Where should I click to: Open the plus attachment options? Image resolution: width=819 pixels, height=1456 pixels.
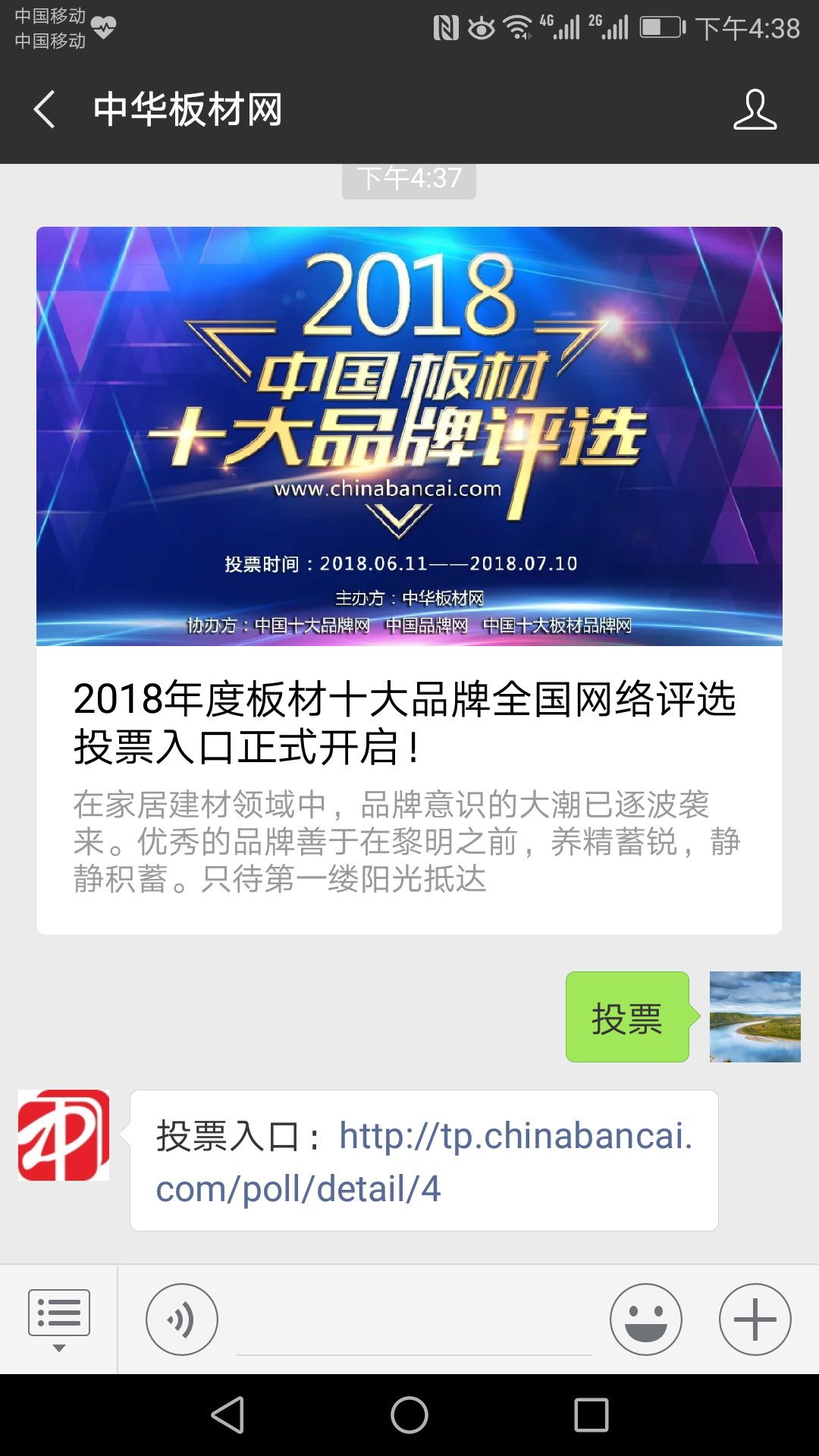click(755, 1319)
